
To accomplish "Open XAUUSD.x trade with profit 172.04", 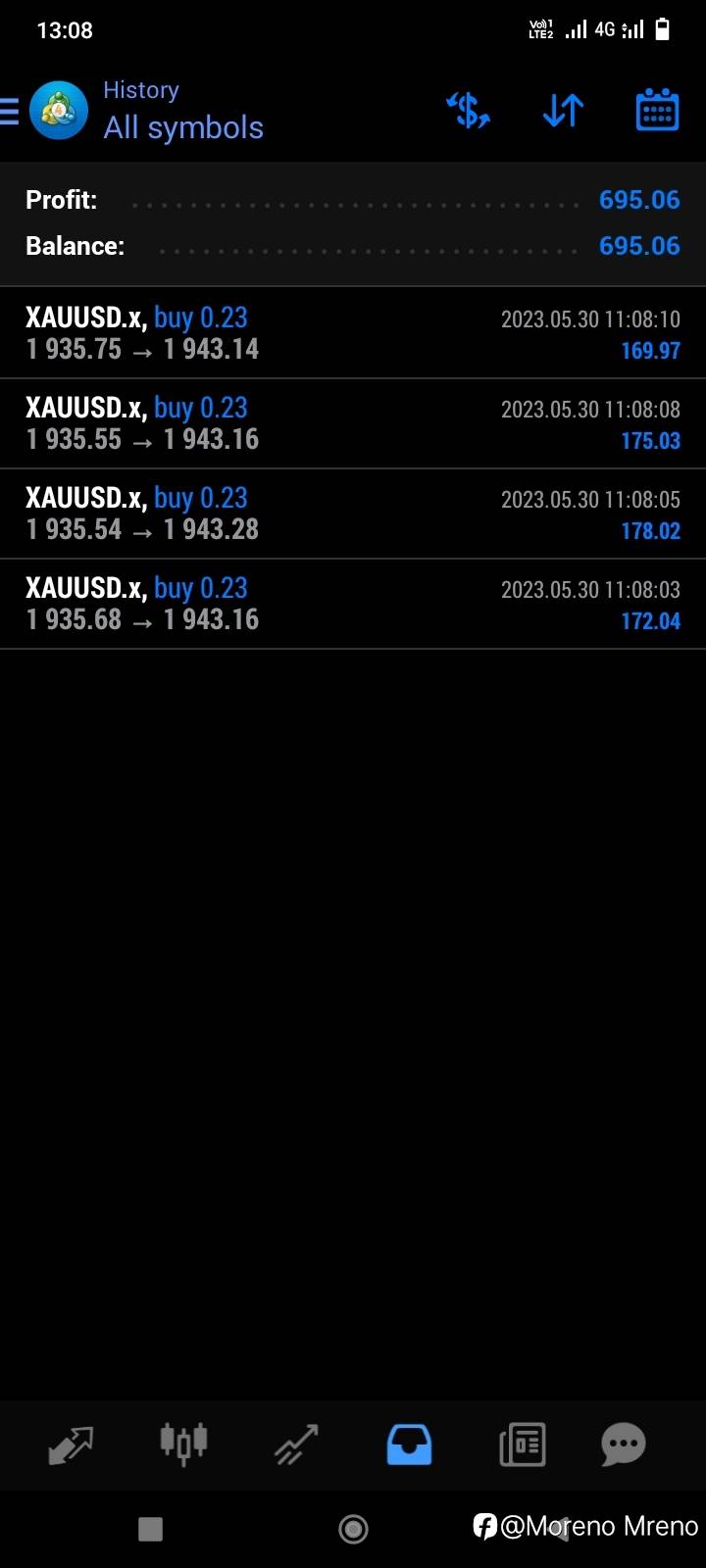I will pyautogui.click(x=353, y=604).
